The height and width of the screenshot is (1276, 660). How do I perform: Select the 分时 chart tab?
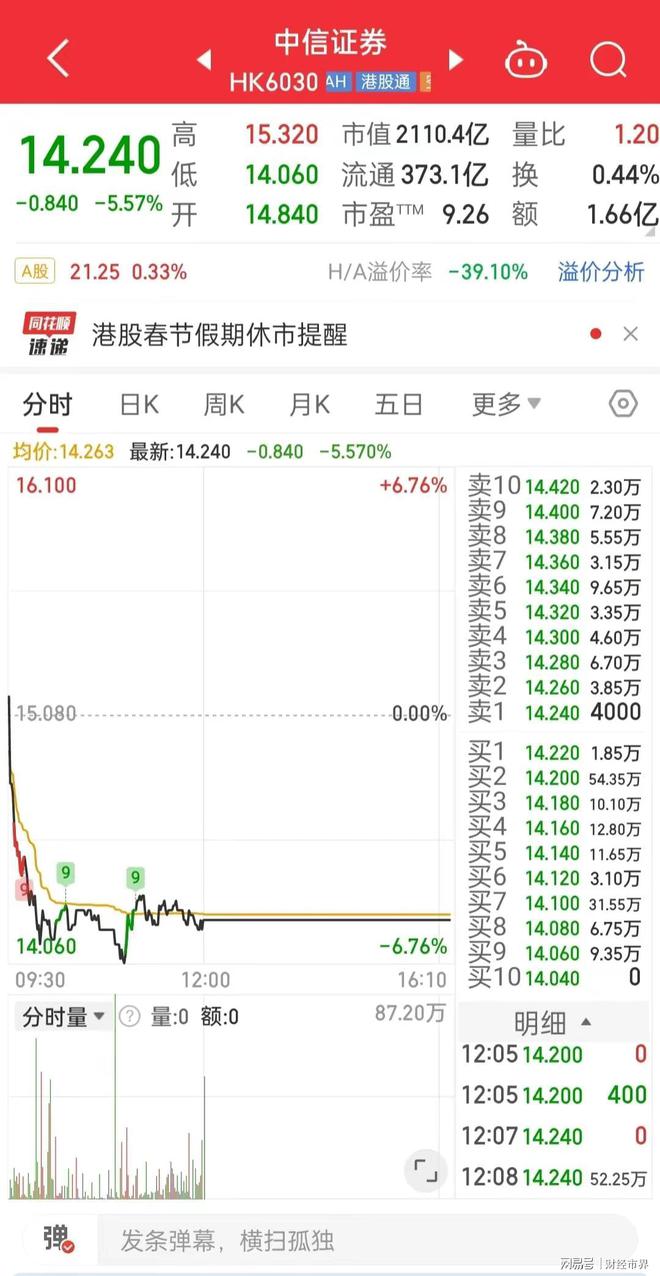click(48, 405)
